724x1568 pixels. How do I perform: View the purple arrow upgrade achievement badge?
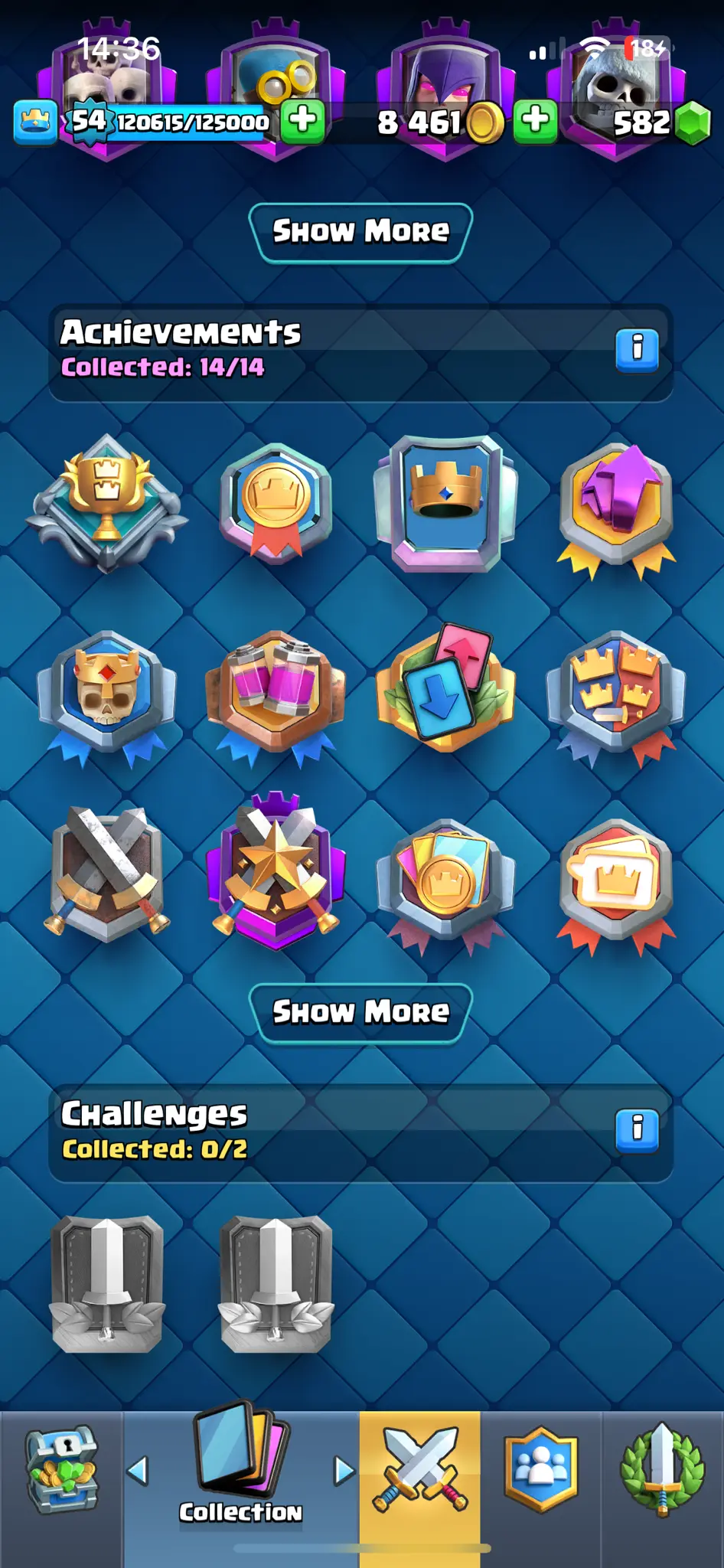point(616,507)
